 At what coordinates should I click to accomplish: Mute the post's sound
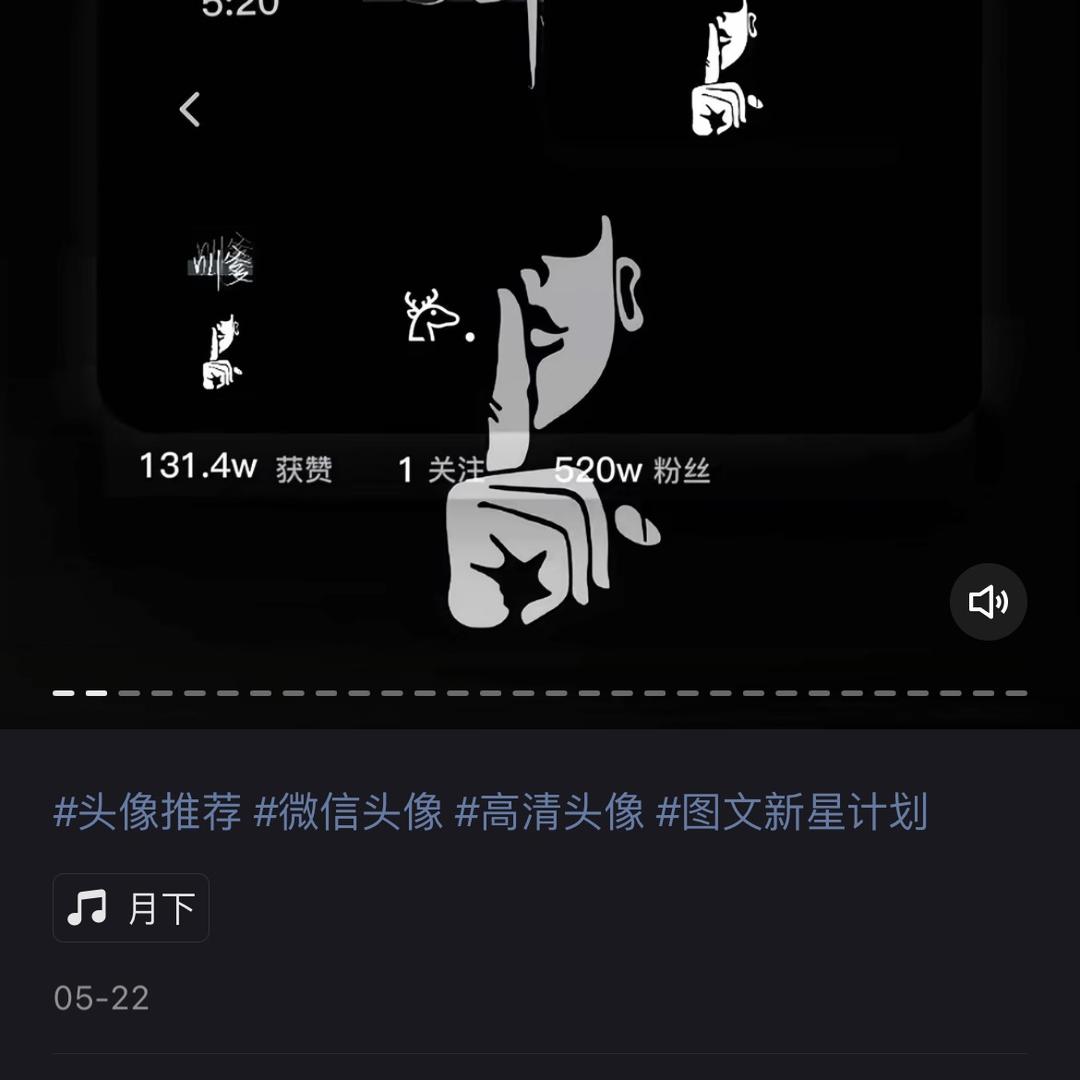[x=988, y=602]
